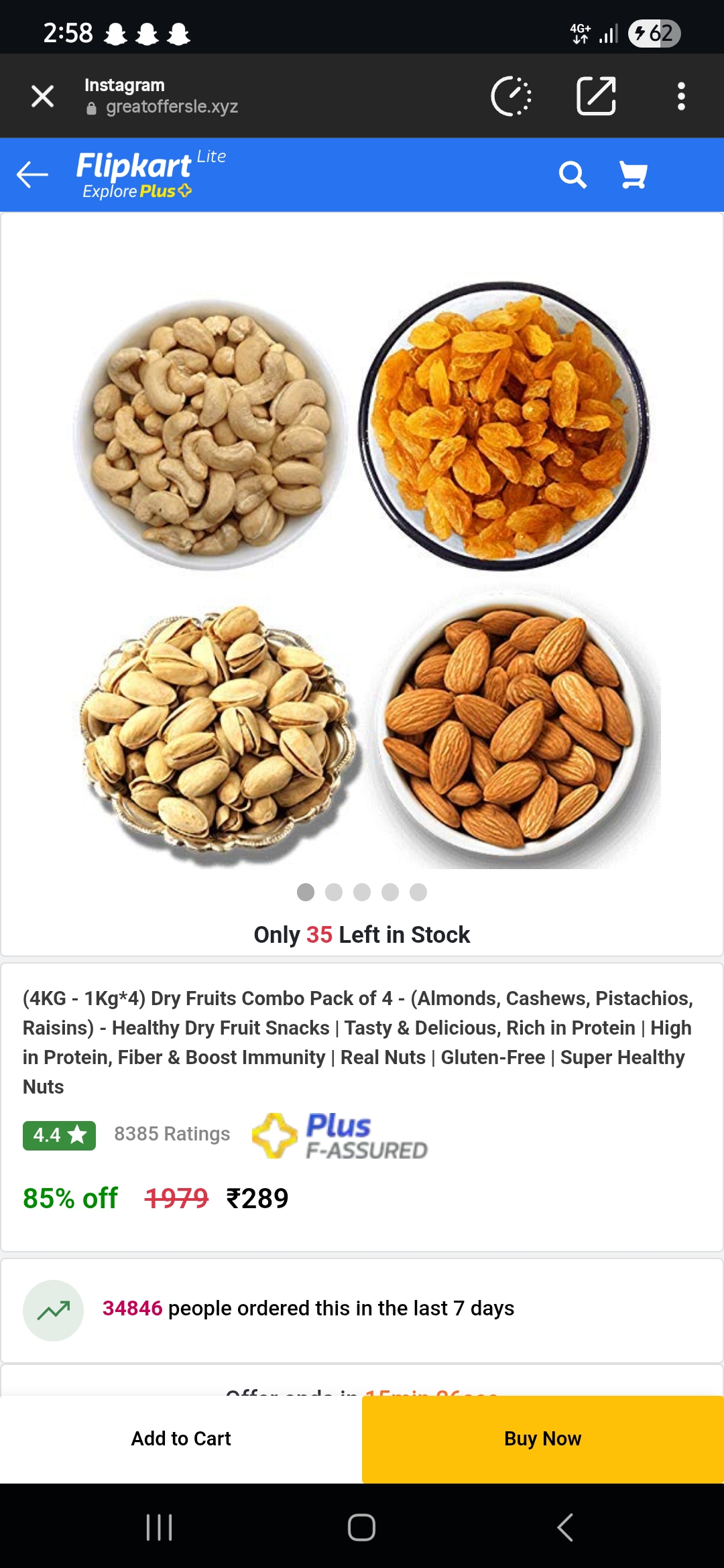Go back using the Flipkart header arrow
The height and width of the screenshot is (1568, 724).
[x=32, y=175]
